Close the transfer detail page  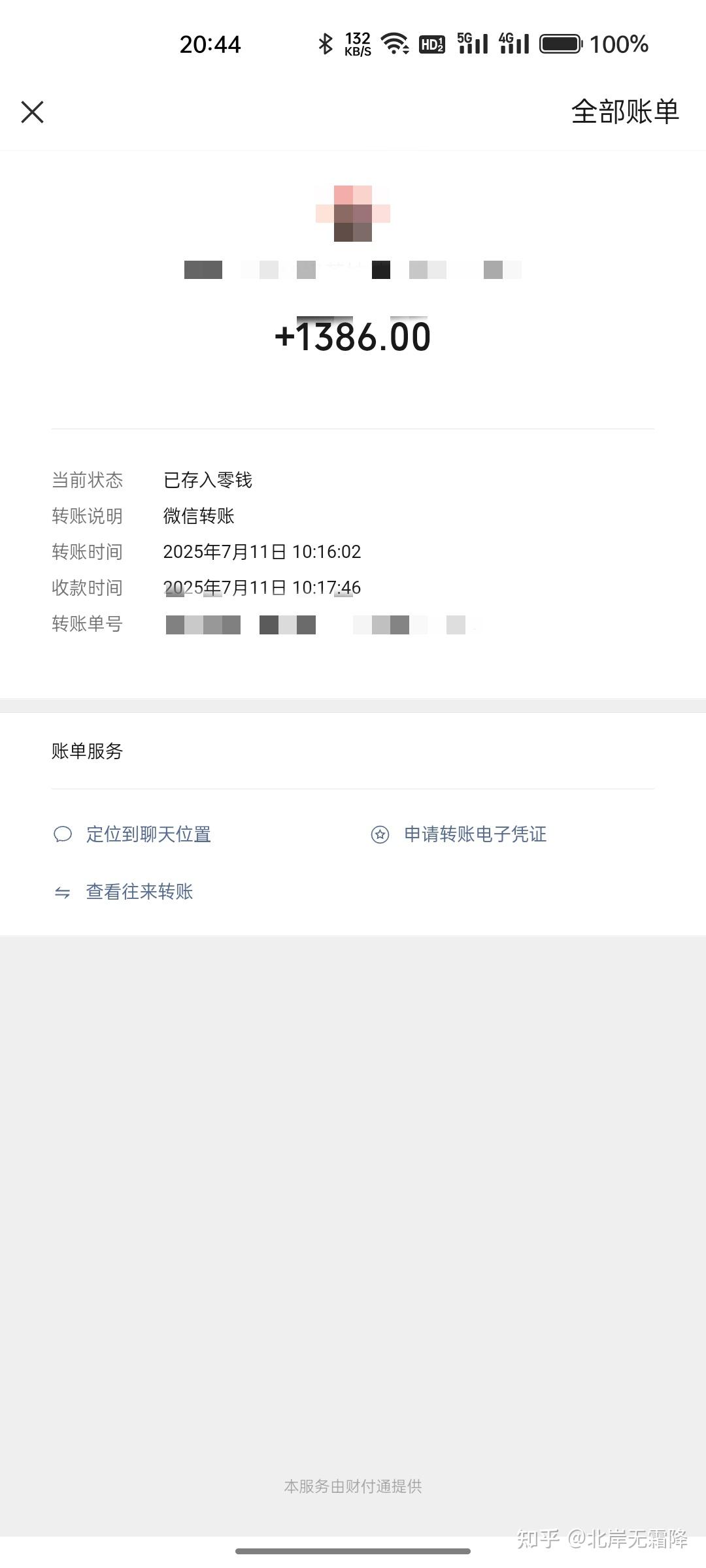pyautogui.click(x=32, y=112)
